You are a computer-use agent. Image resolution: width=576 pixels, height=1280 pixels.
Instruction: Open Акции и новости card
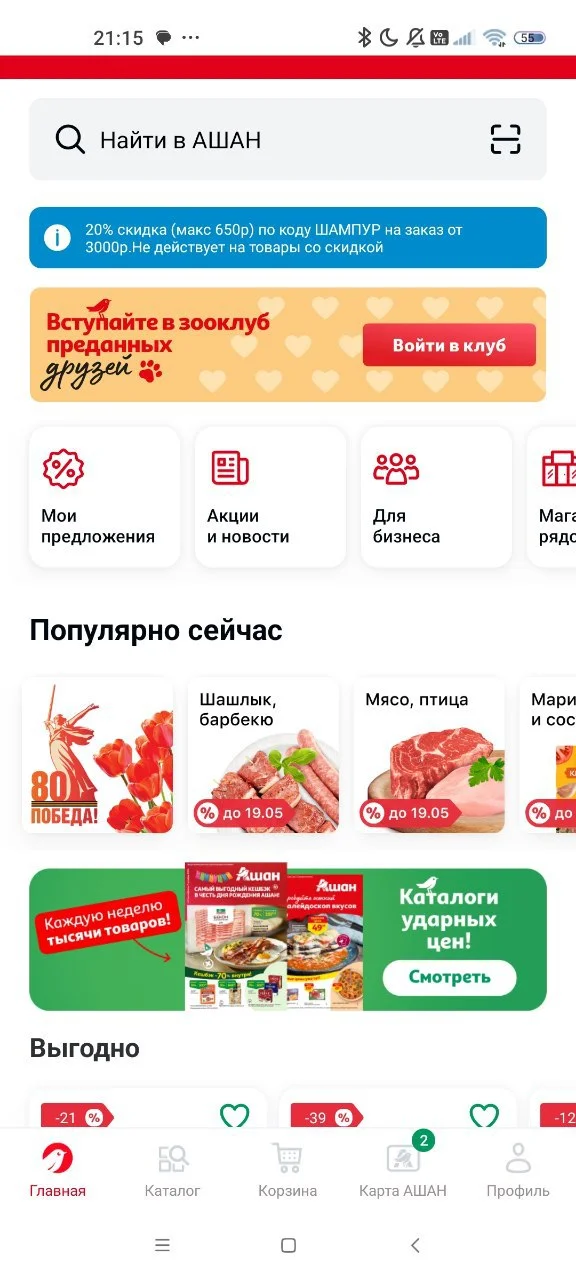pos(271,497)
